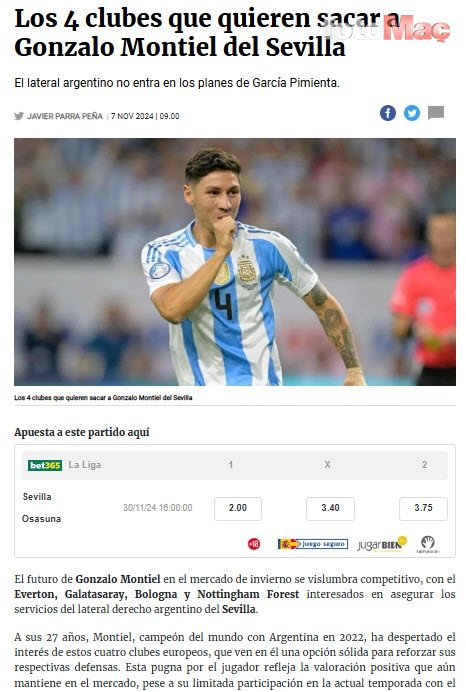Screen dimensions: 466x692
Task: Open author Javier Parra Peña's profile
Action: coord(65,116)
